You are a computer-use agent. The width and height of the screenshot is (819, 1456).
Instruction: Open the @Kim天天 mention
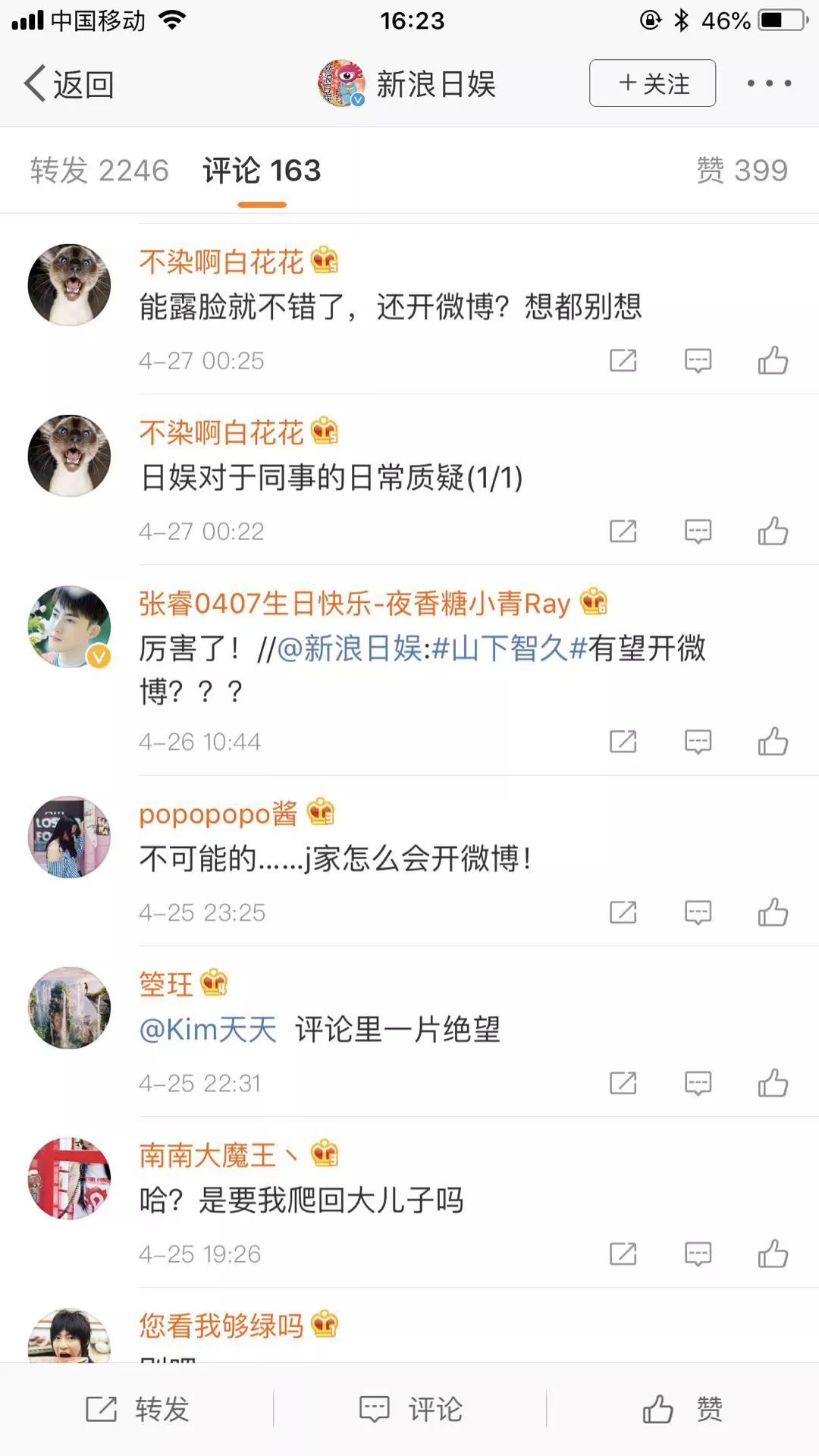point(208,1030)
